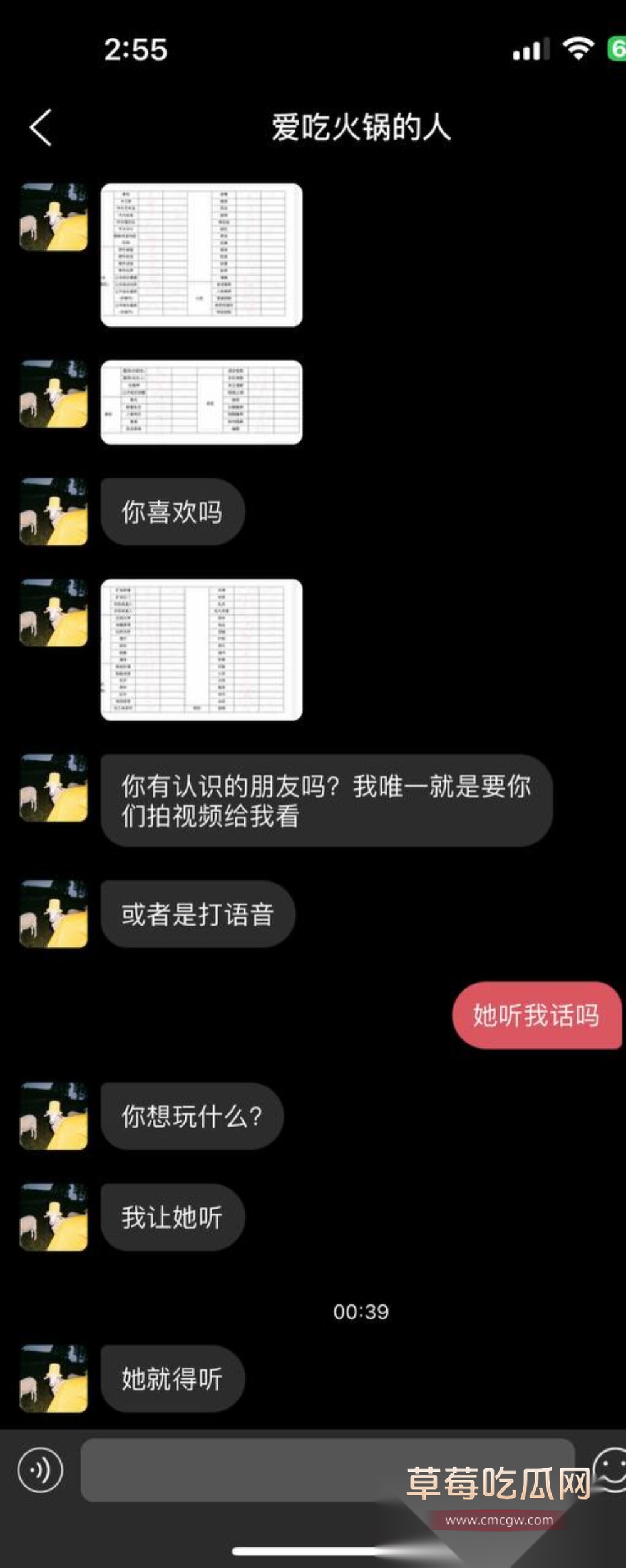Image resolution: width=626 pixels, height=1568 pixels.
Task: Open the table image sent just before 你喜欢吗
Action: click(x=201, y=402)
